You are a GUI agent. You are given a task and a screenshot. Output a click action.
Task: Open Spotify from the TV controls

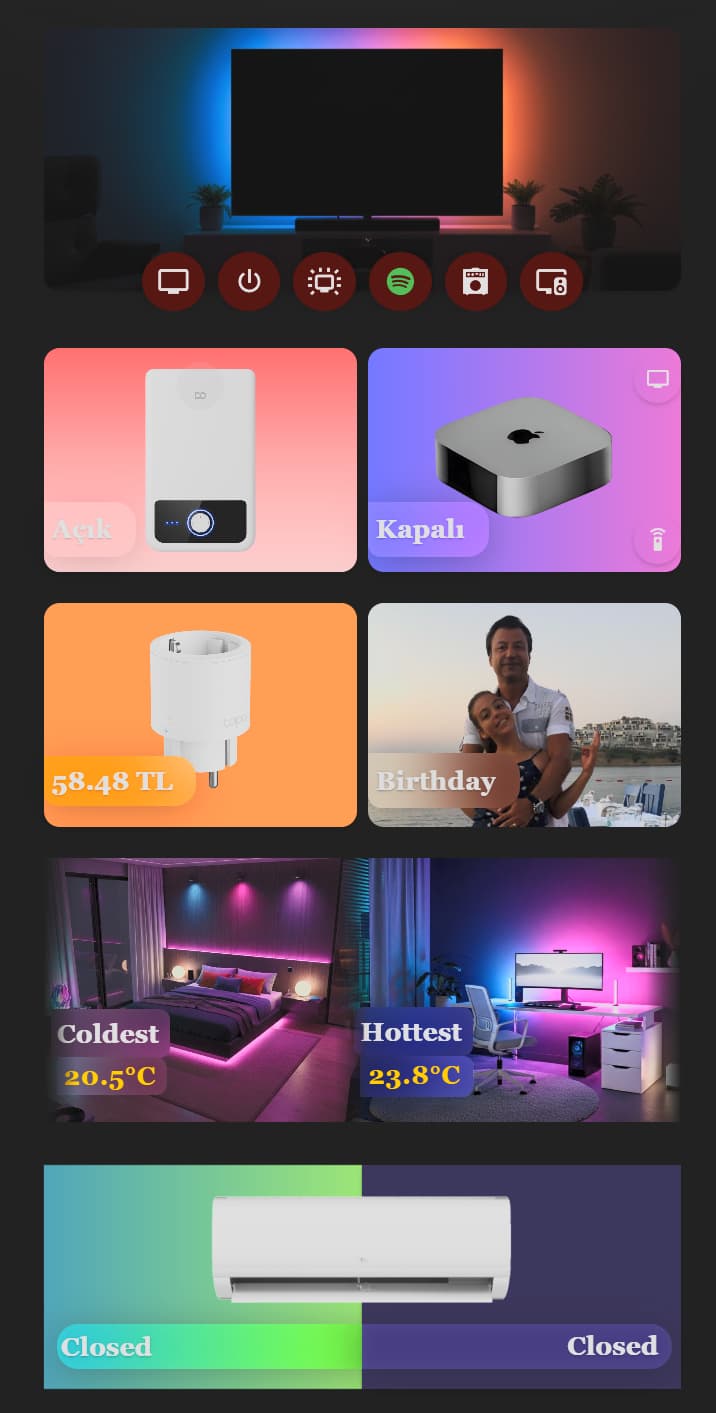point(400,282)
